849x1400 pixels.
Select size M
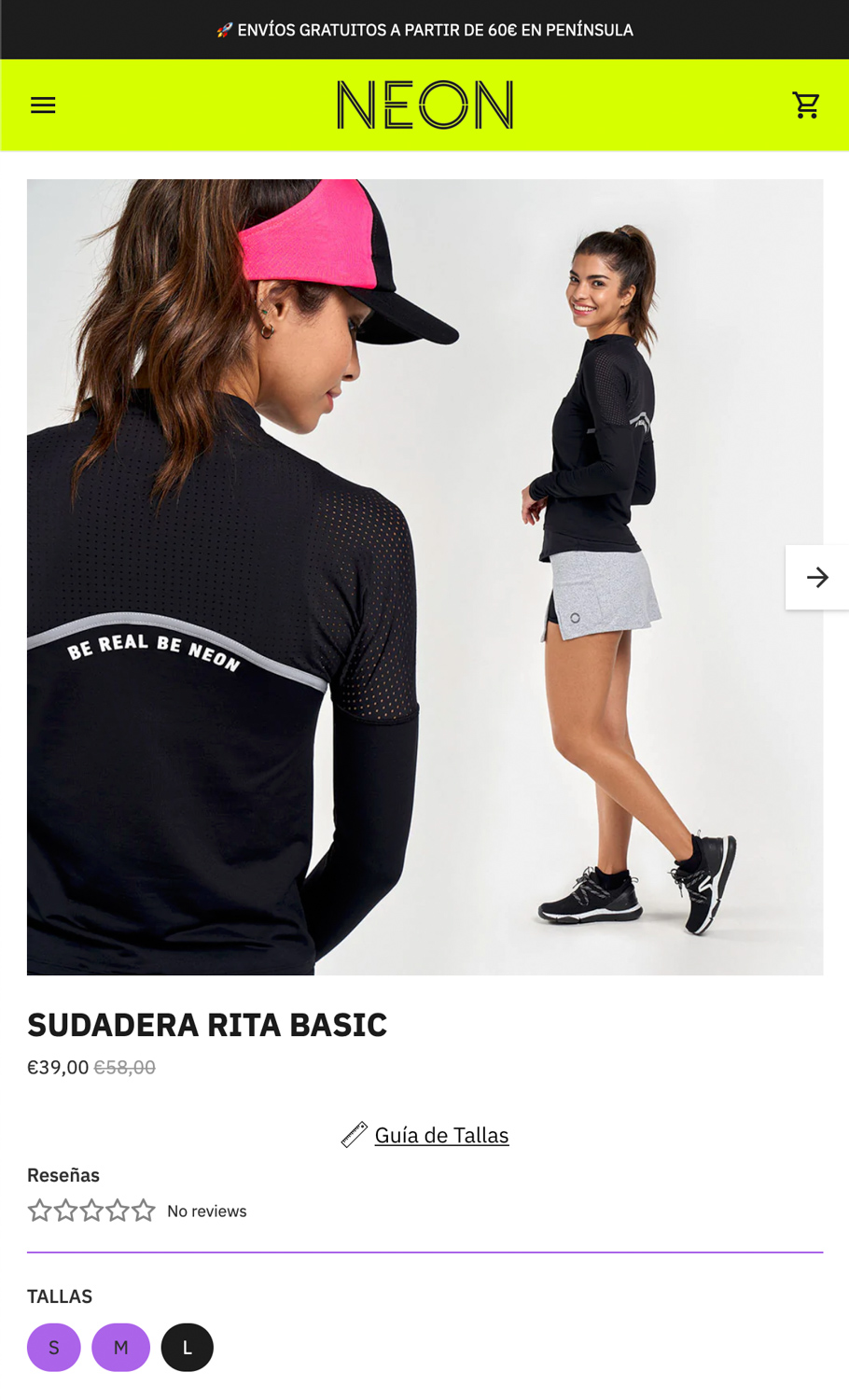pyautogui.click(x=120, y=1347)
